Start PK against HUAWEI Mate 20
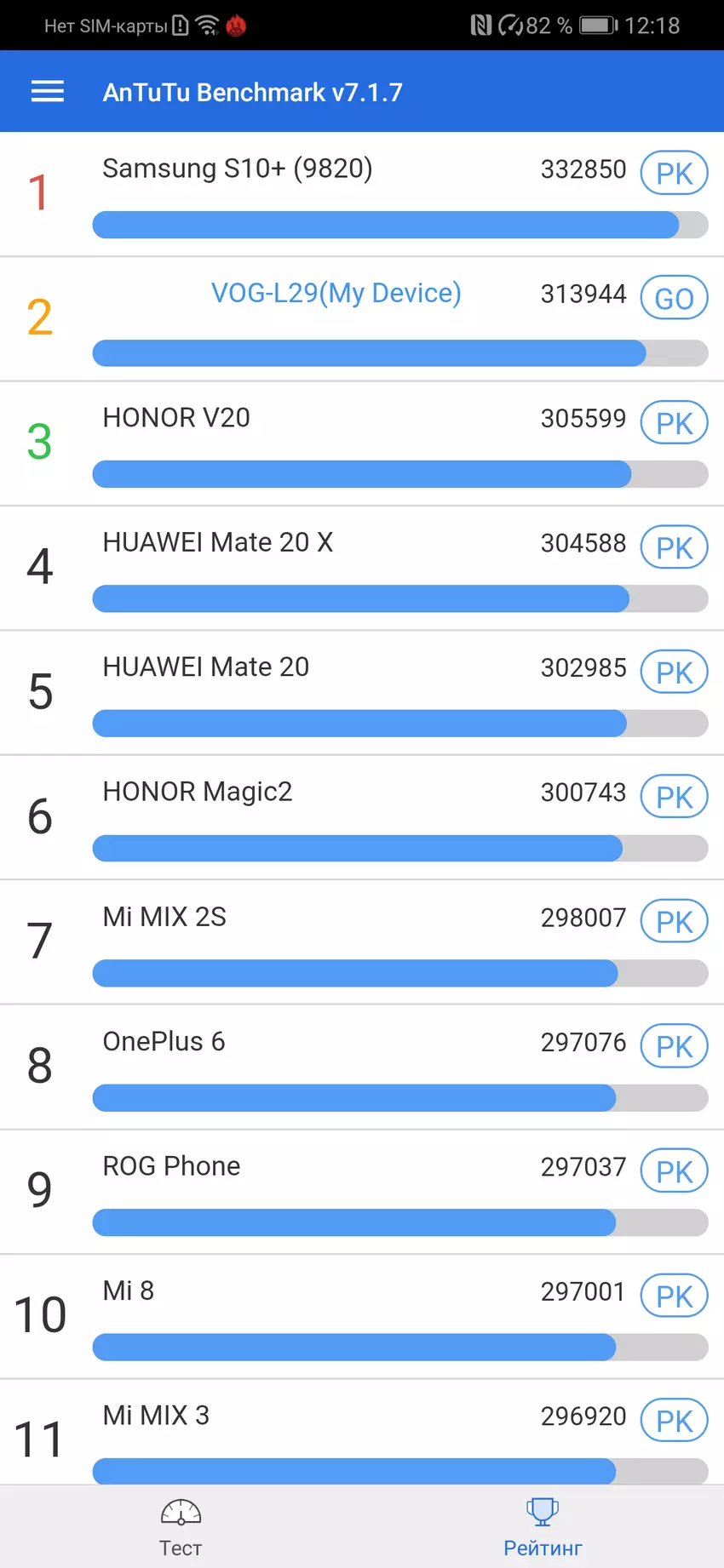 (x=674, y=672)
